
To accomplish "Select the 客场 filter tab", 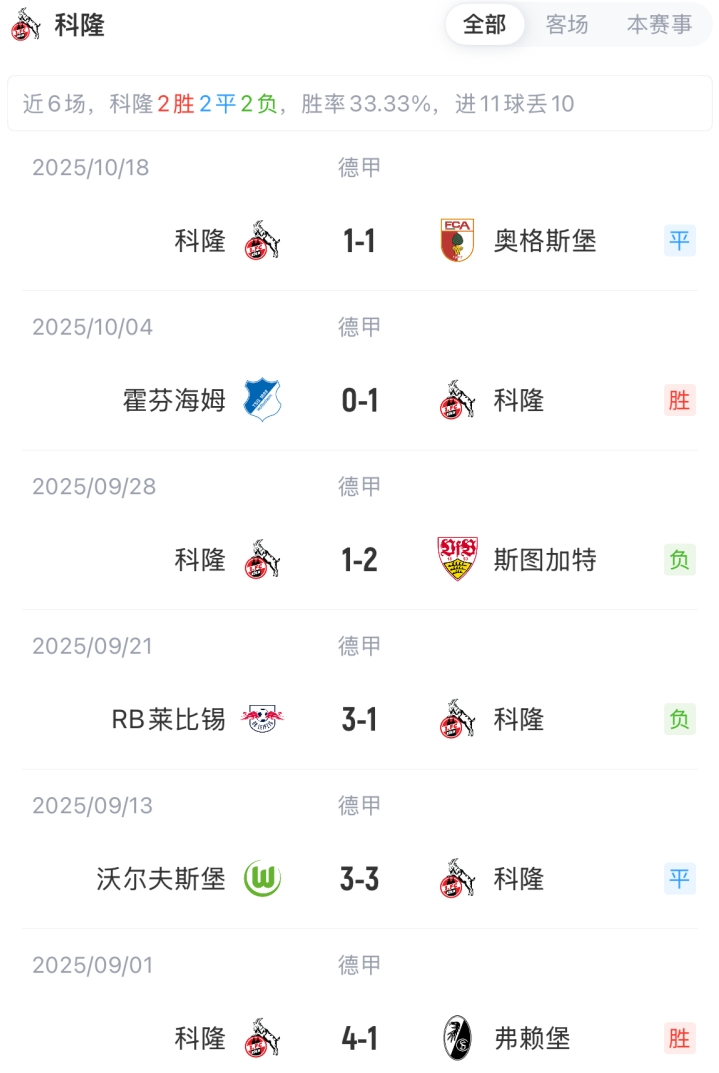I will click(x=567, y=25).
